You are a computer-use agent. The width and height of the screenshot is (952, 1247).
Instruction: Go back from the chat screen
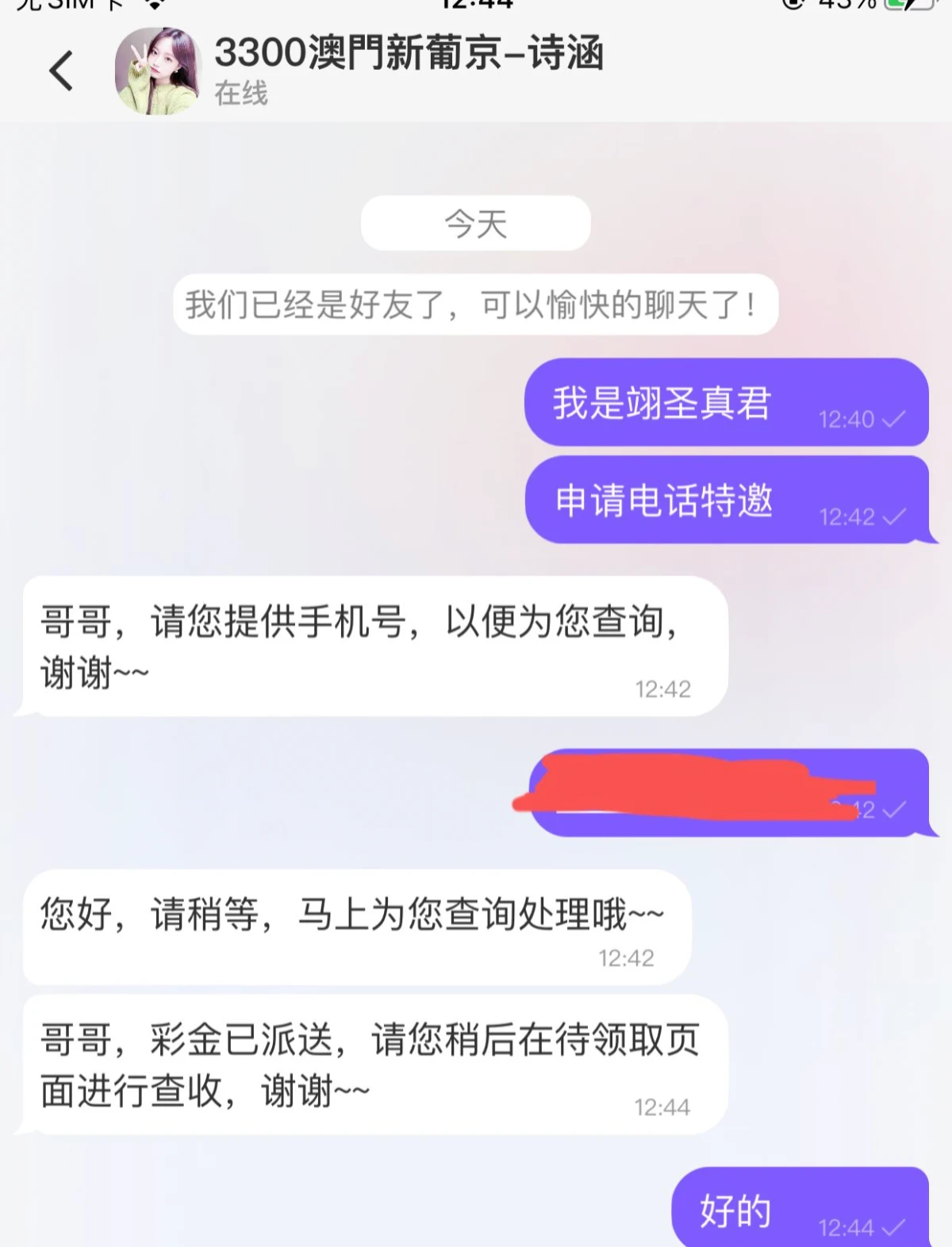coord(61,71)
